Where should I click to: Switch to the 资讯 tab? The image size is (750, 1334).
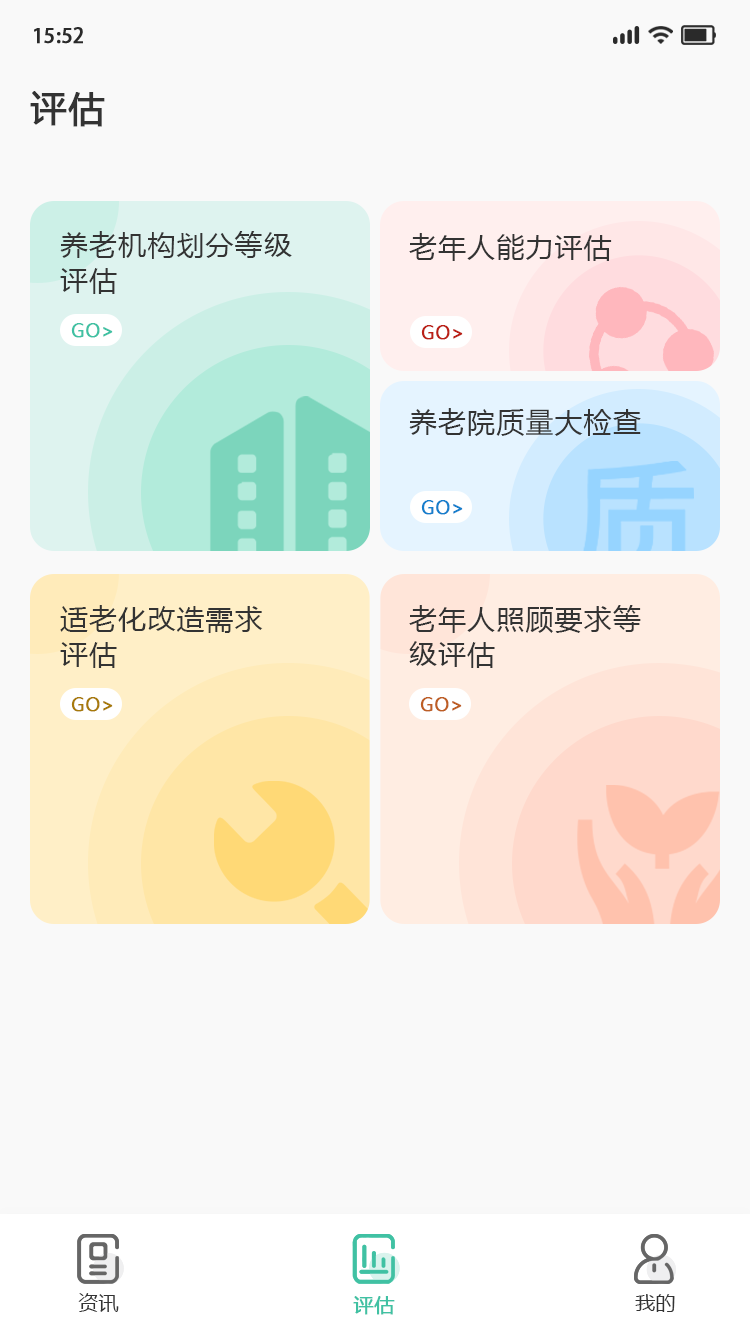[98, 1274]
